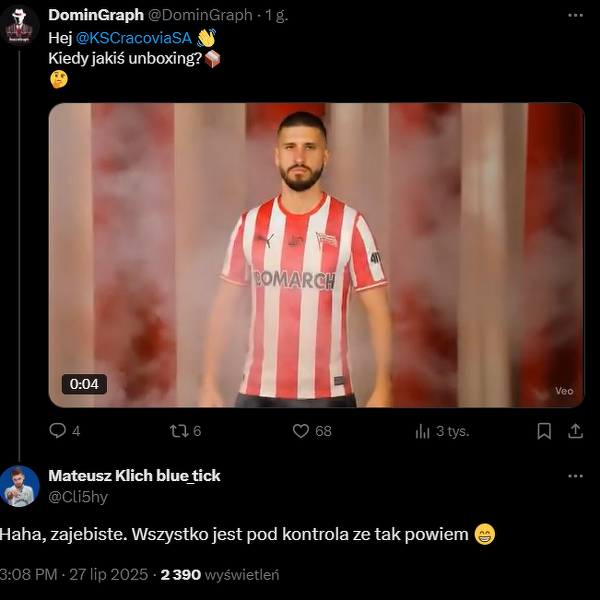This screenshot has width=600, height=600.
Task: Open overflow menu on DominGraph's tweet
Action: (575, 15)
